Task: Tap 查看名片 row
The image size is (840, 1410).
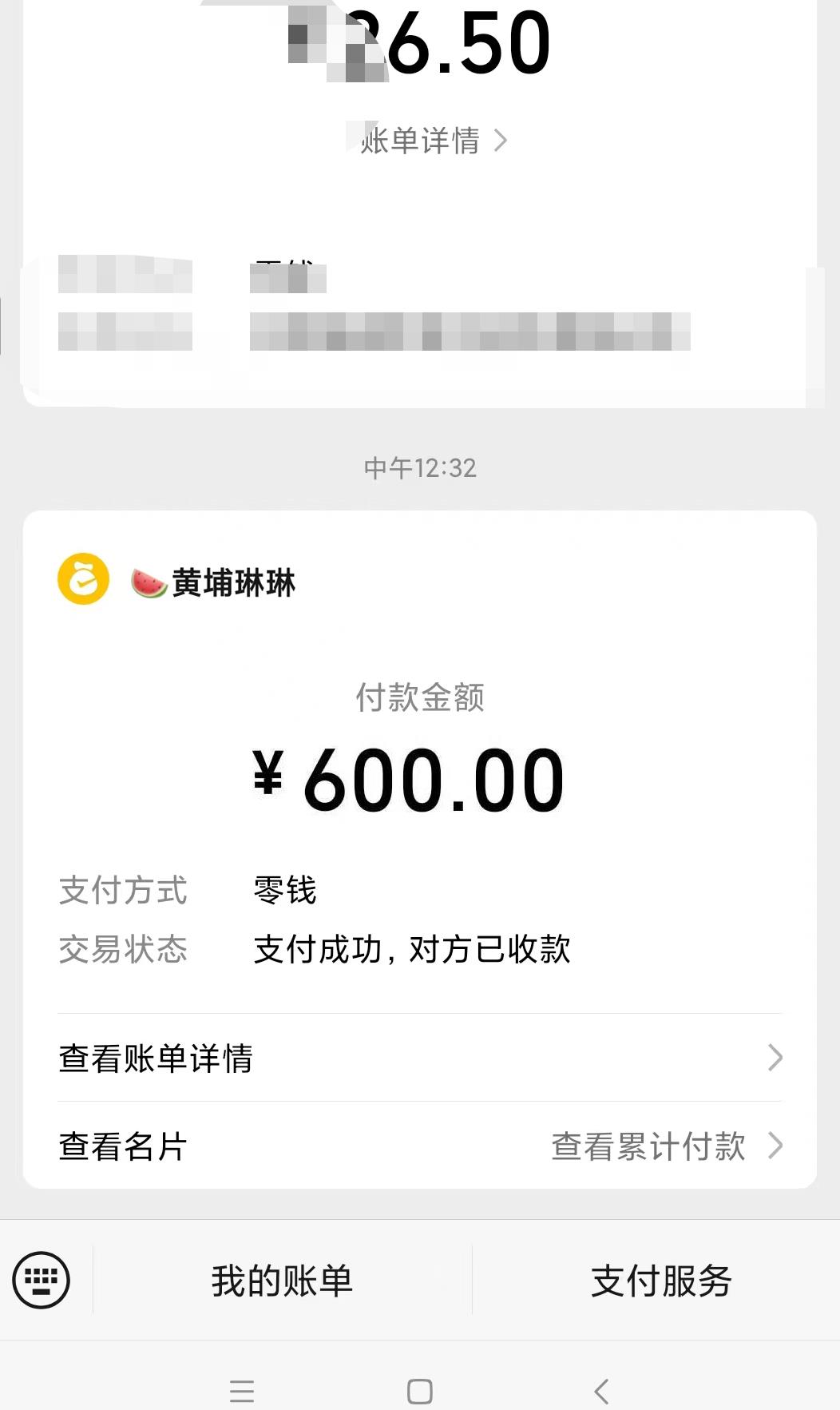Action: [x=124, y=1146]
